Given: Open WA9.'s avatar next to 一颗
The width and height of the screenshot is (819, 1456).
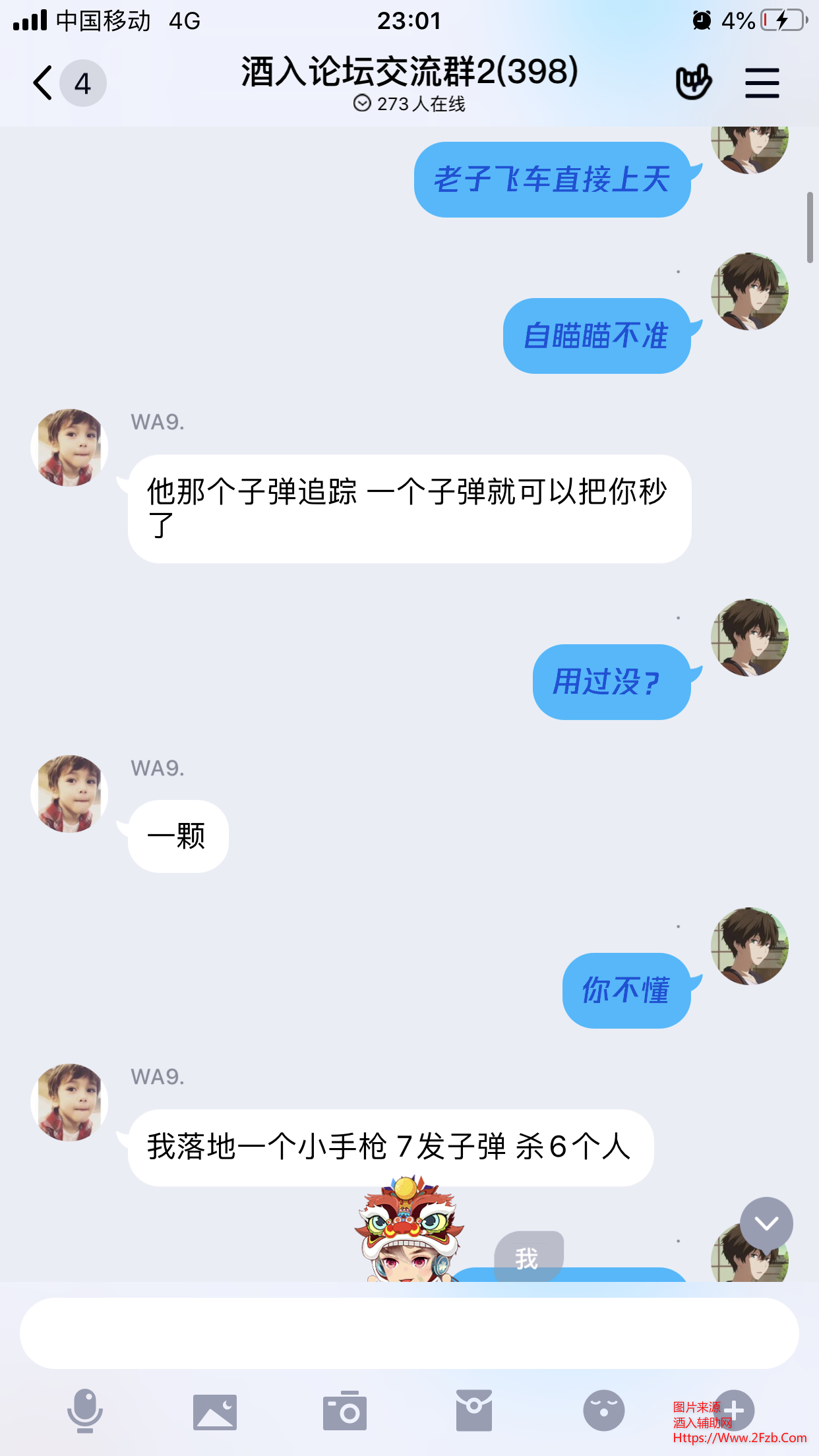Looking at the screenshot, I should click(69, 793).
